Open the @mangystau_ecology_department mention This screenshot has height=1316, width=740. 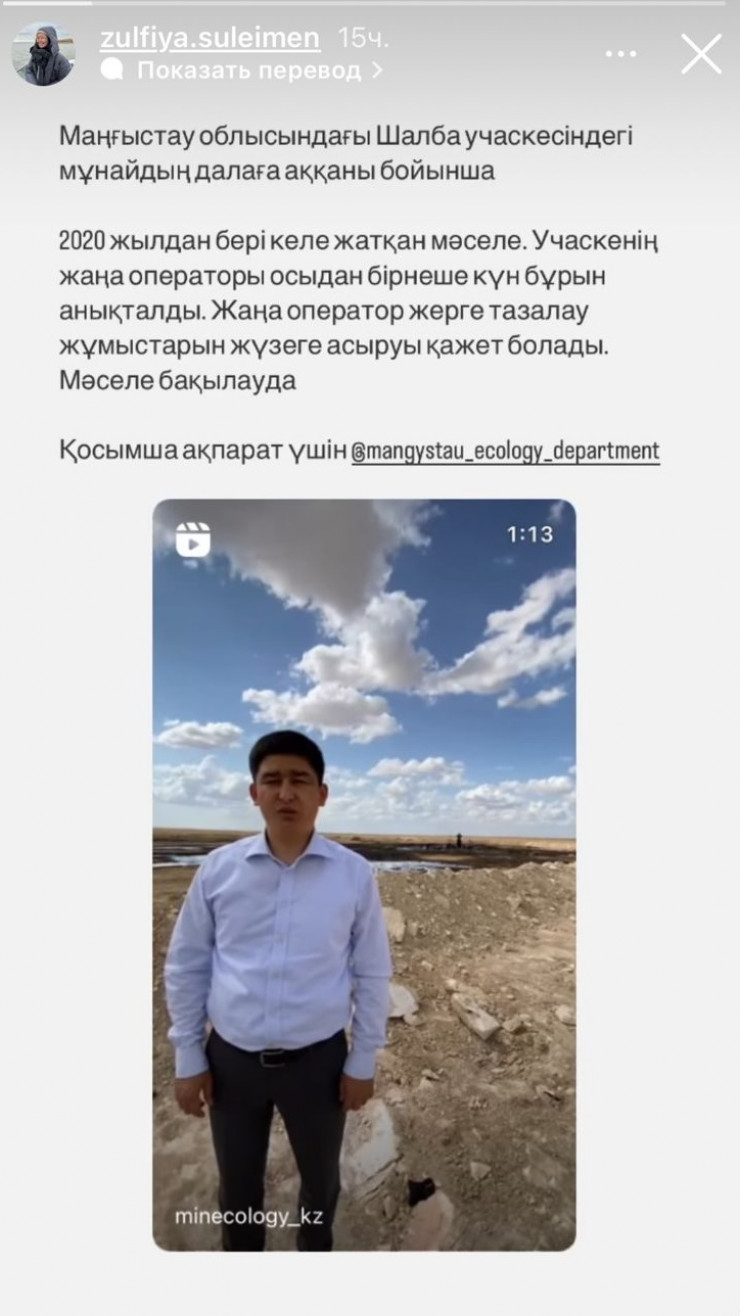[505, 451]
